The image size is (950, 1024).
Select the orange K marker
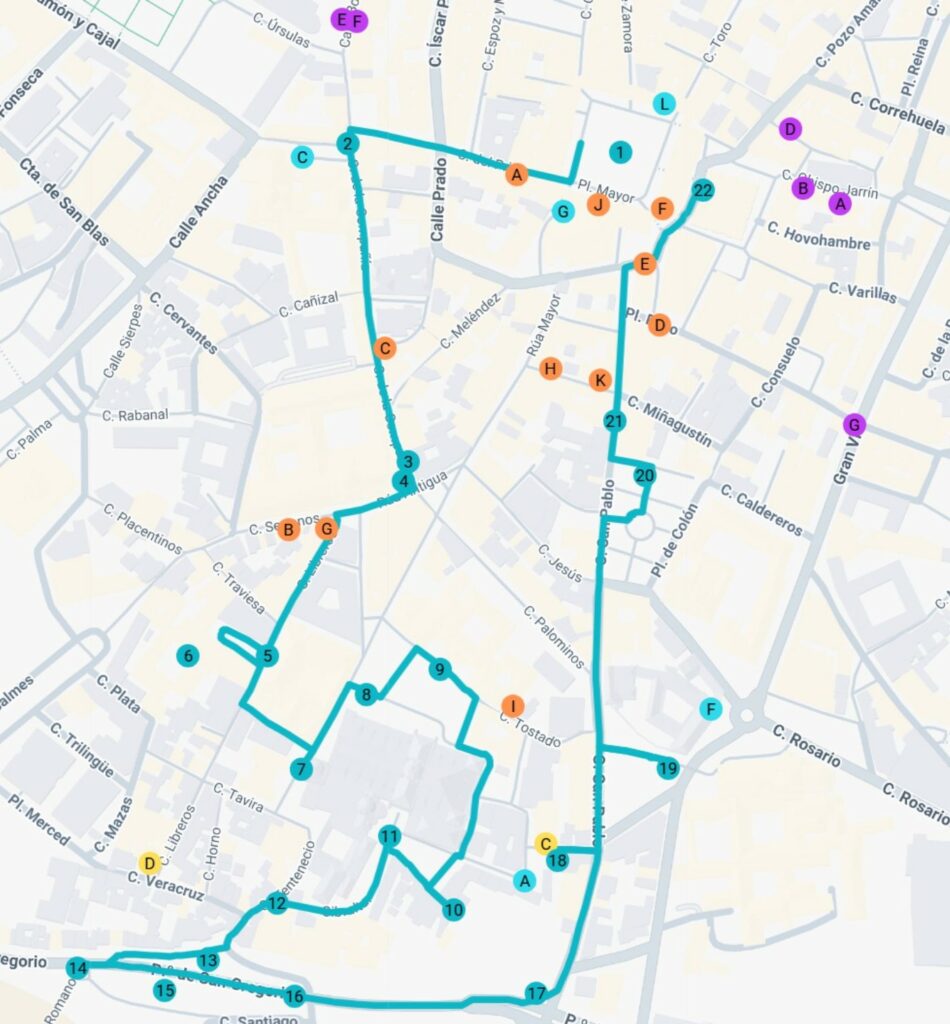599,379
